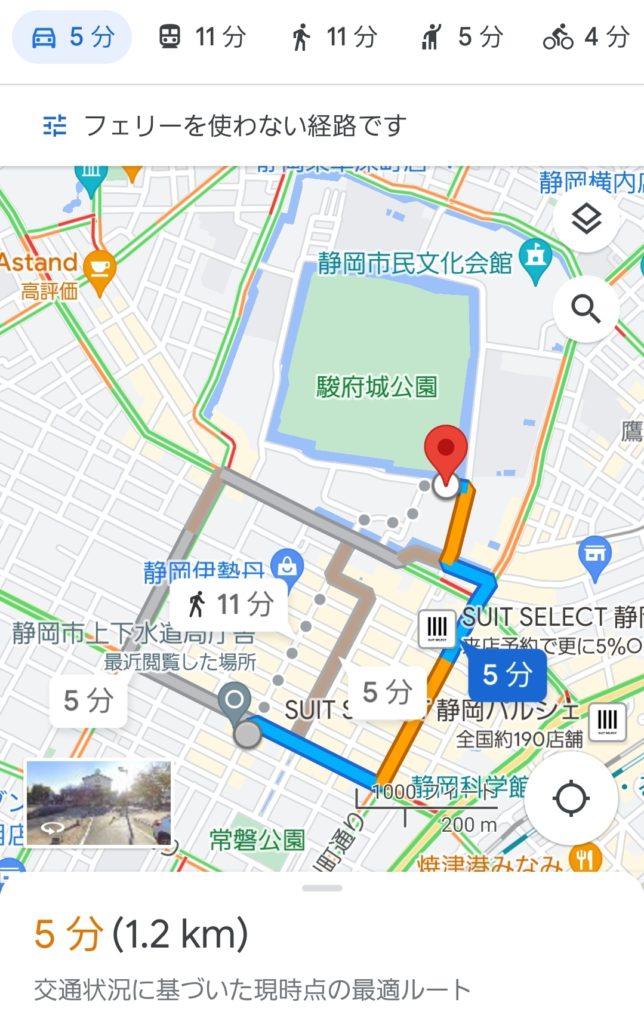
Task: Switch to bicycle 4分 route tab
Action: point(585,38)
